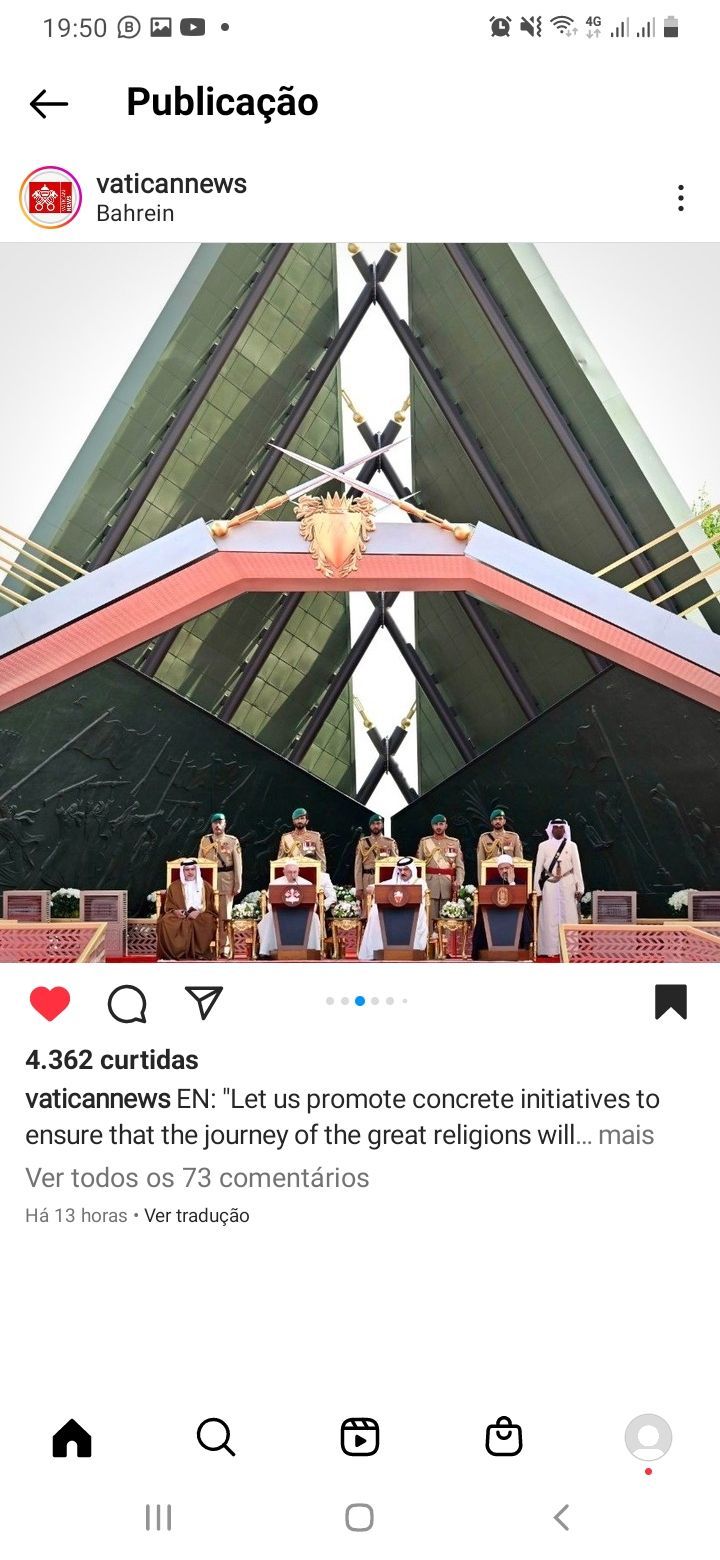This screenshot has width=720, height=1560.
Task: Tap "Ver tradução" to translate the caption
Action: (197, 1216)
